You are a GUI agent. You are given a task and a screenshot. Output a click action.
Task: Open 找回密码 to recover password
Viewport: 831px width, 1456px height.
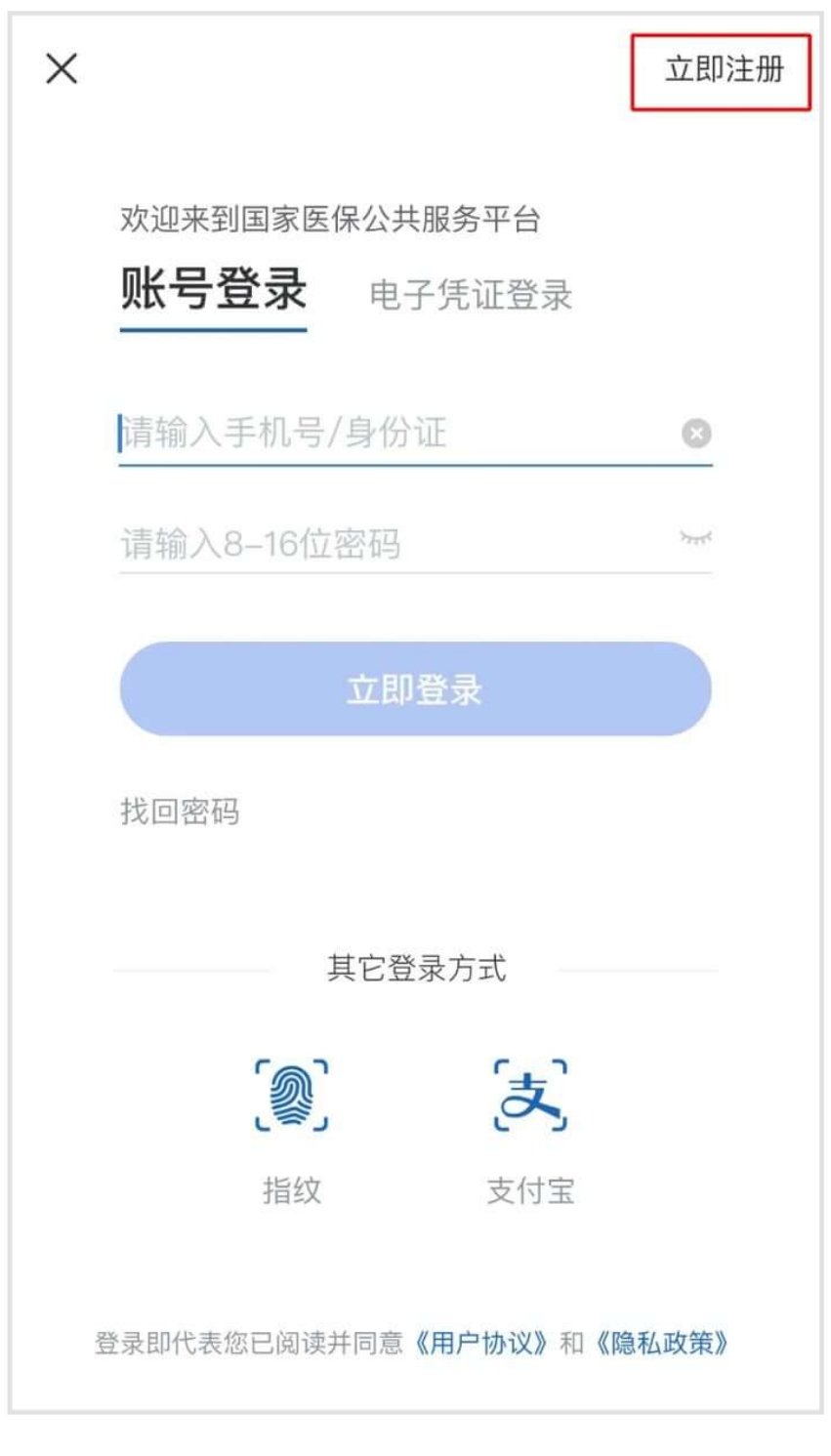click(x=180, y=811)
